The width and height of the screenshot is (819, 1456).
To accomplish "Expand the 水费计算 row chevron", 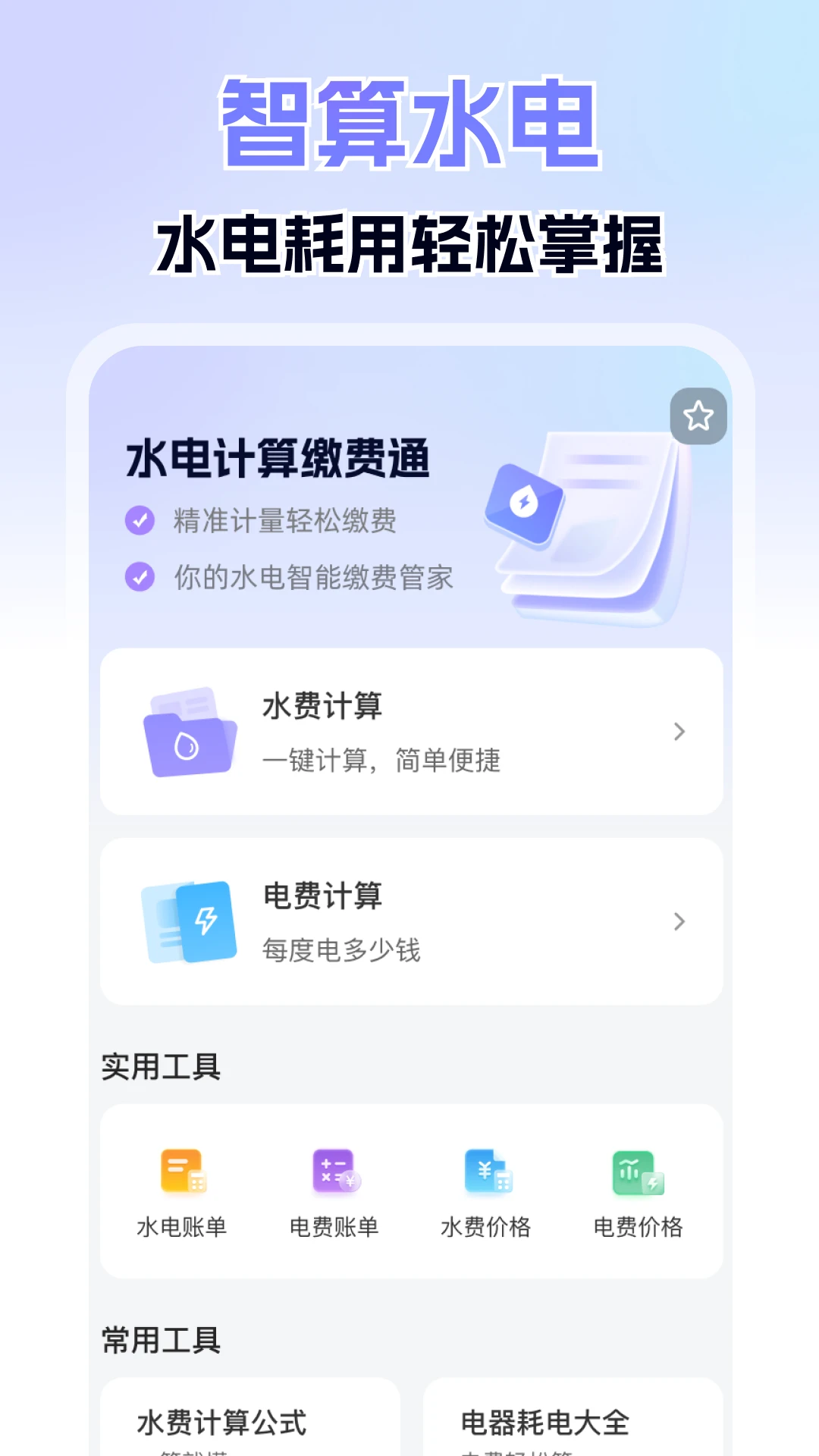I will coord(677,732).
